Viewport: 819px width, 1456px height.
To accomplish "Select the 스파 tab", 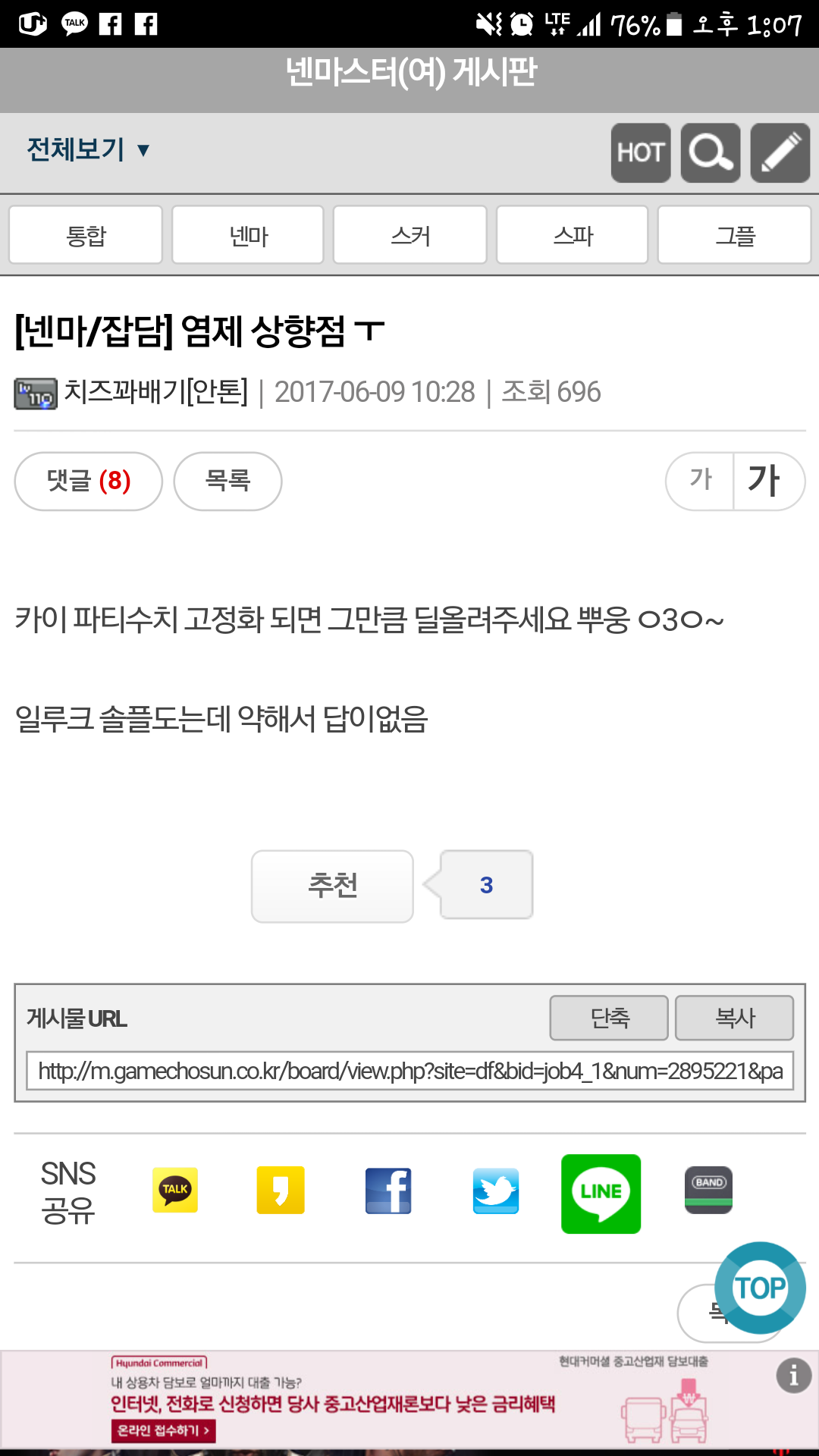I will tap(573, 235).
